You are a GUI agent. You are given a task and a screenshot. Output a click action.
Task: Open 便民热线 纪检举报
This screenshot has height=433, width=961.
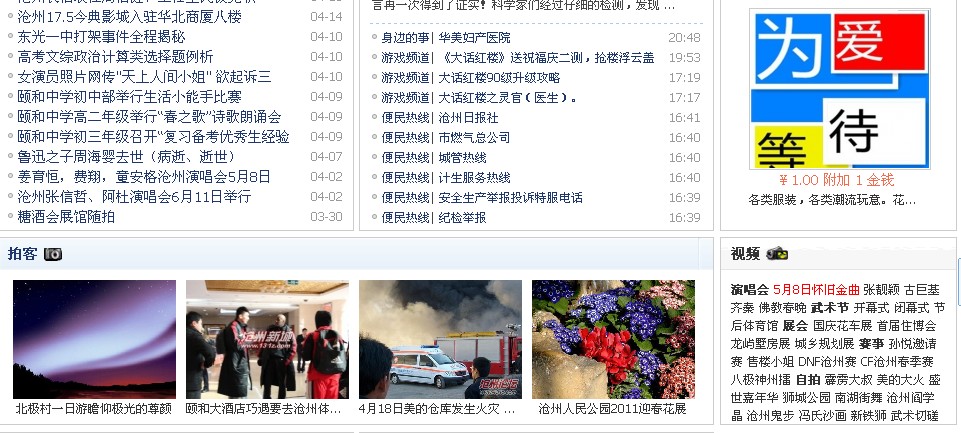tap(434, 217)
